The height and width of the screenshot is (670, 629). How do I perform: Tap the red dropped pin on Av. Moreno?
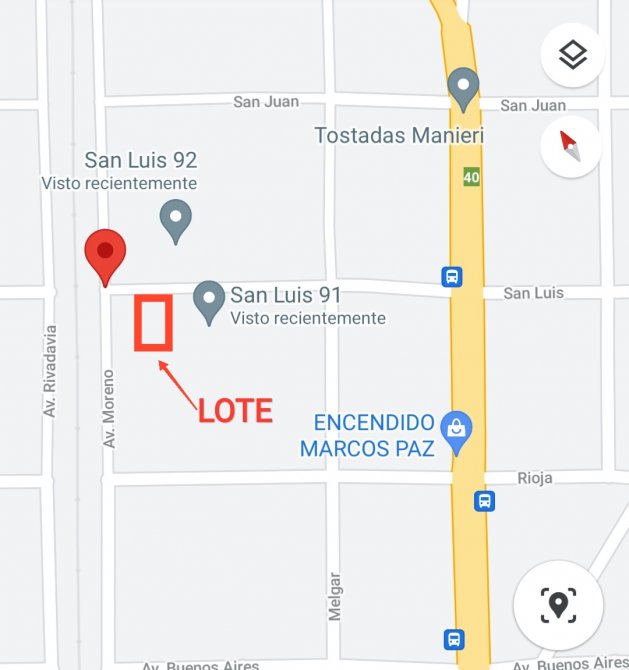point(105,256)
